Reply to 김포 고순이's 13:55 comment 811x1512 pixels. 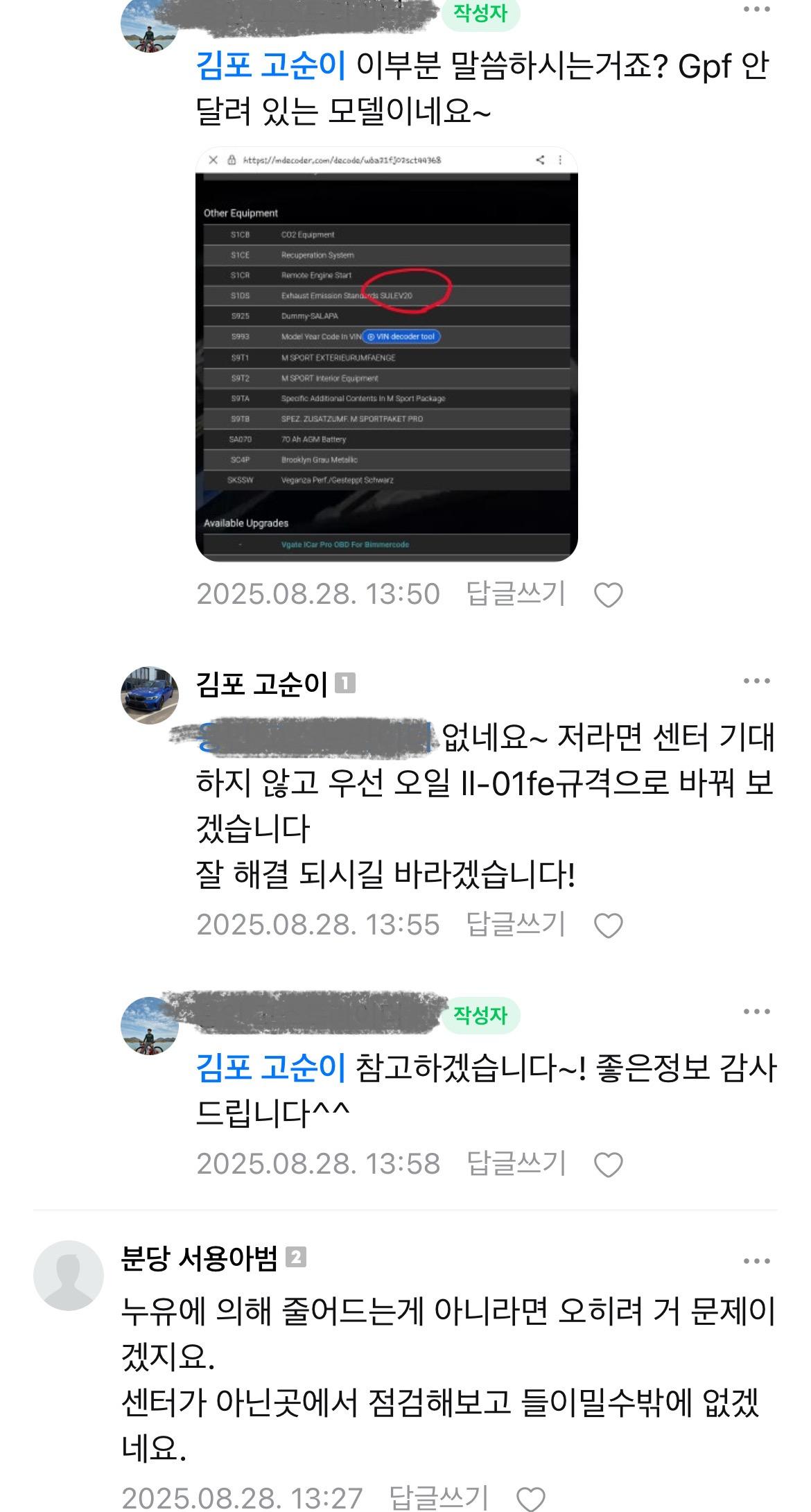[516, 924]
